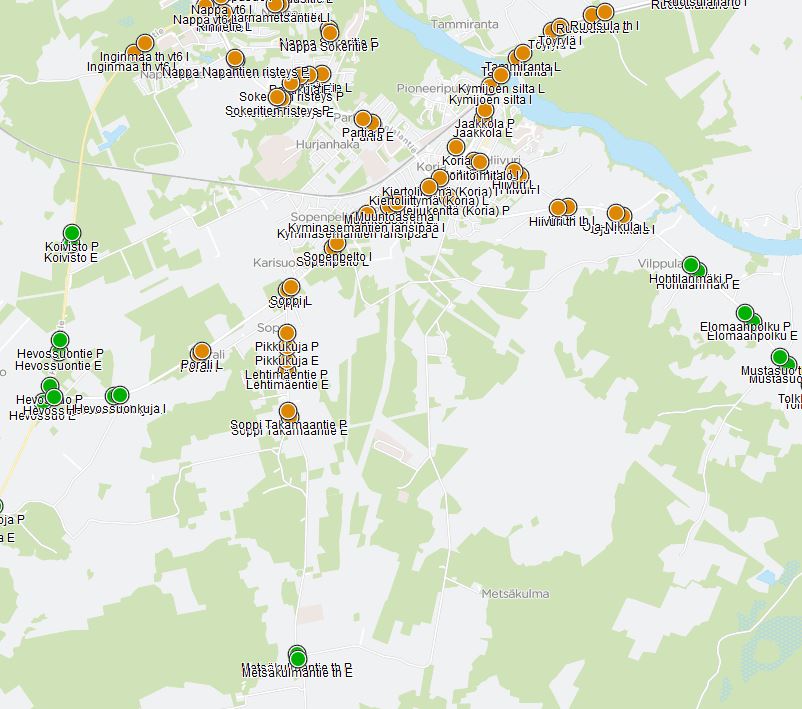This screenshot has height=709, width=802.
Task: Open the Hiivuri th I stop marker
Action: (558, 208)
